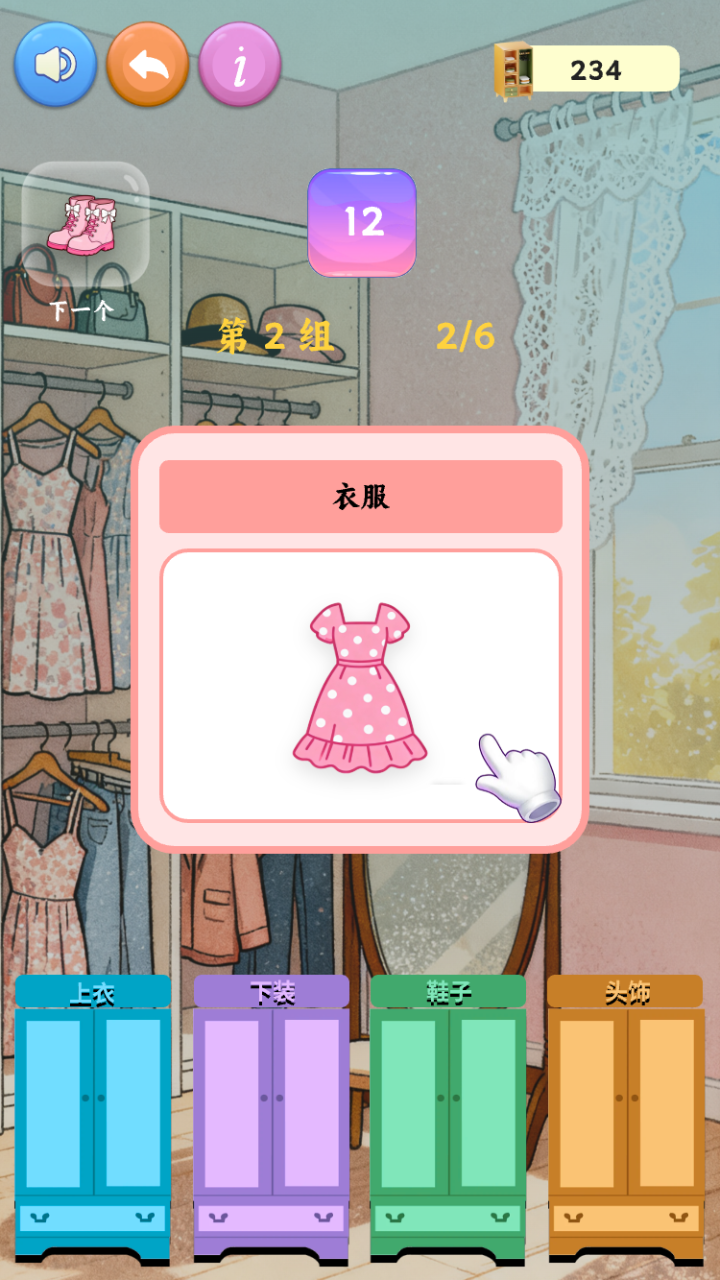Screen dimensions: 720x1280
Task: Tap the 衣服 title banner
Action: coord(362,494)
